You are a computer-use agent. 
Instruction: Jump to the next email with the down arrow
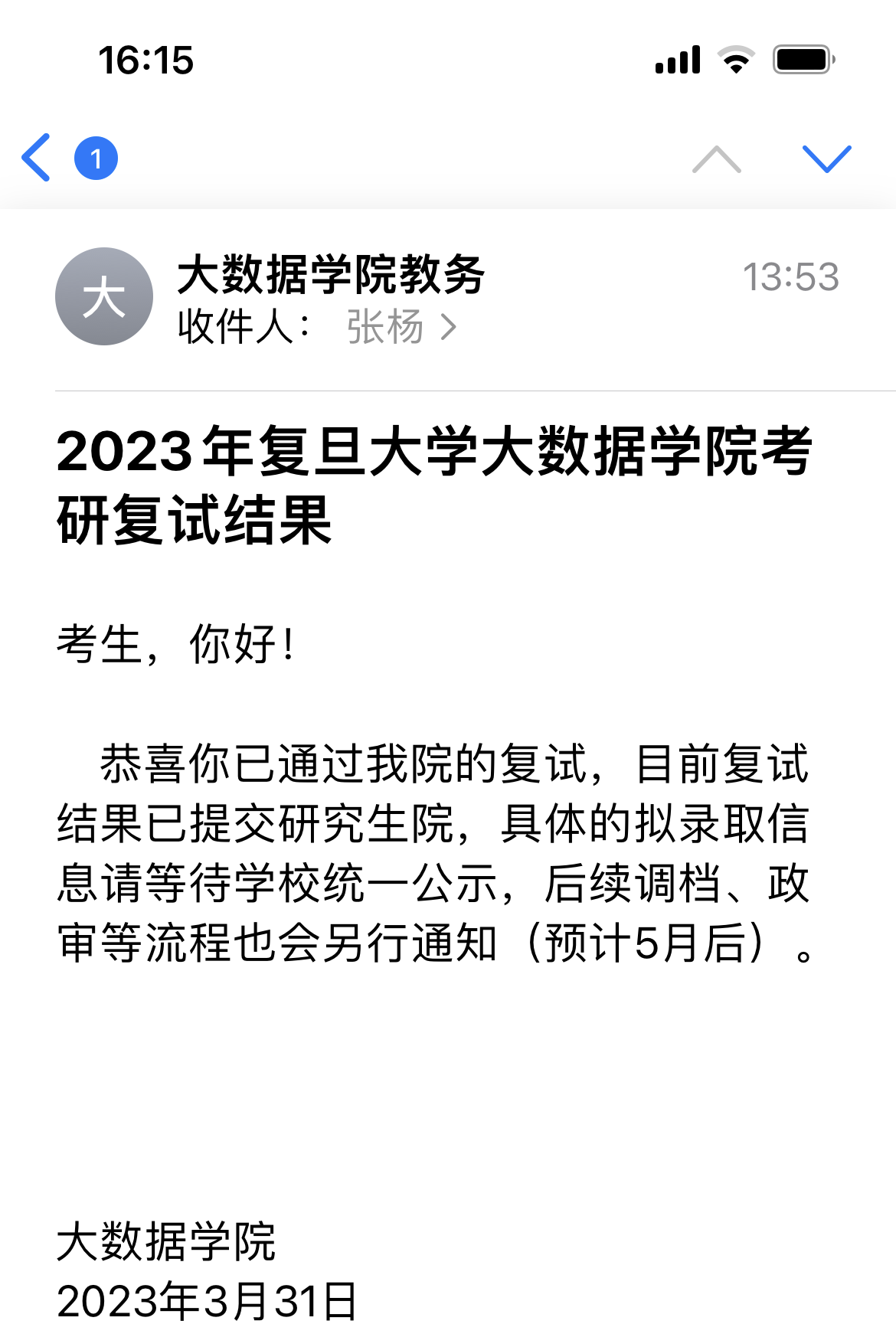pos(826,159)
